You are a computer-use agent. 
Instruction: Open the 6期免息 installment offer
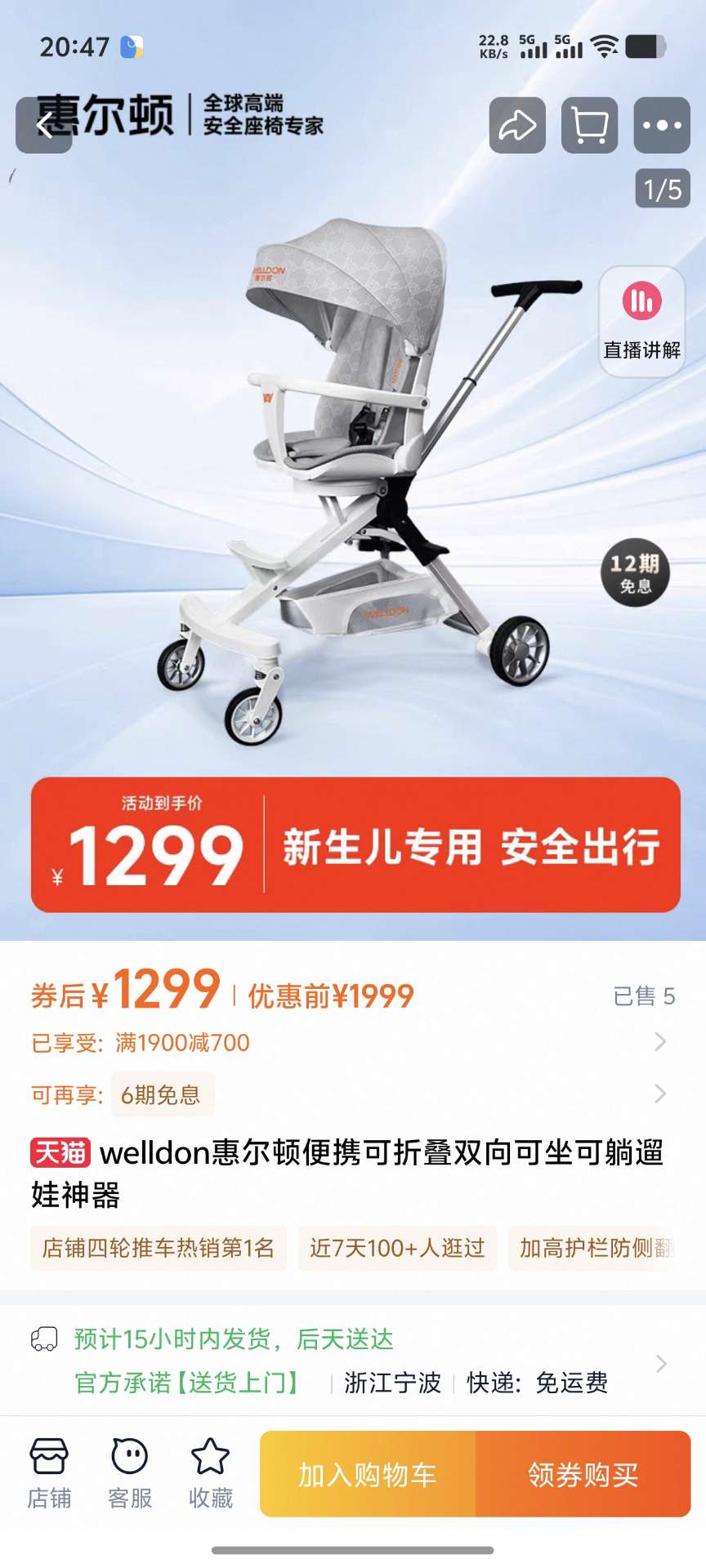(162, 1094)
